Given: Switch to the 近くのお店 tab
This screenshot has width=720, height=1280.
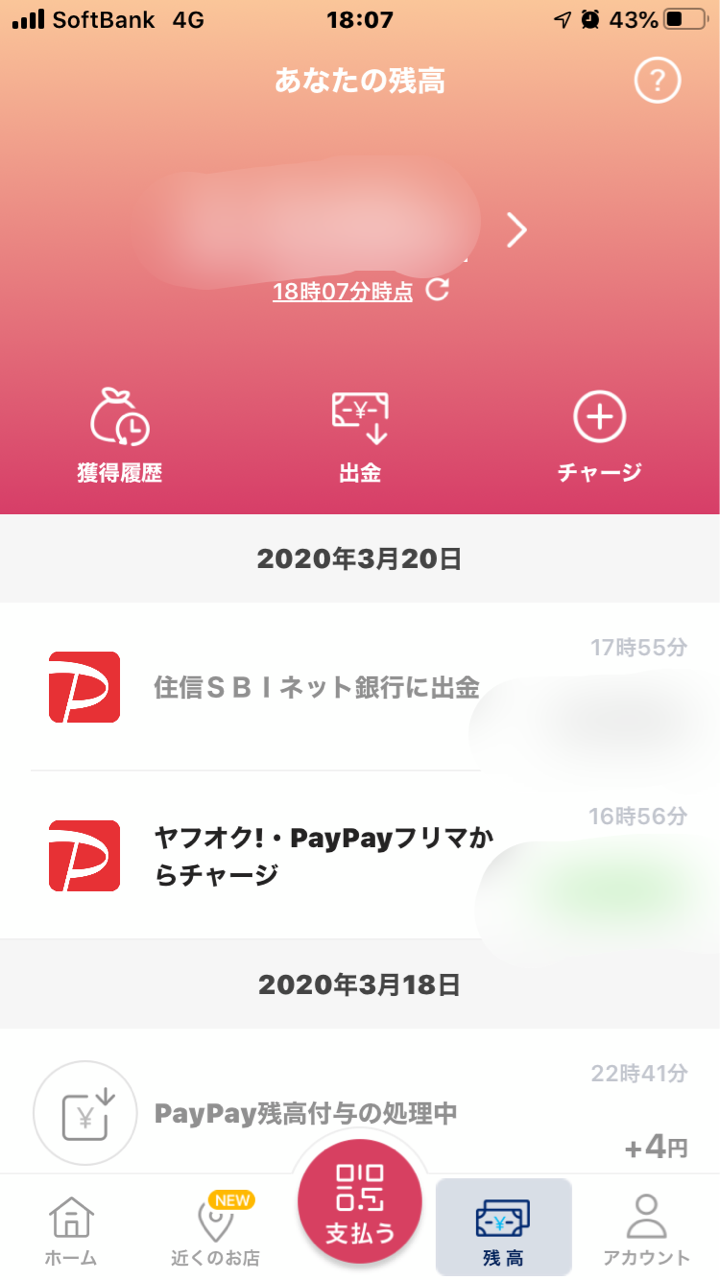Looking at the screenshot, I should 215,1229.
